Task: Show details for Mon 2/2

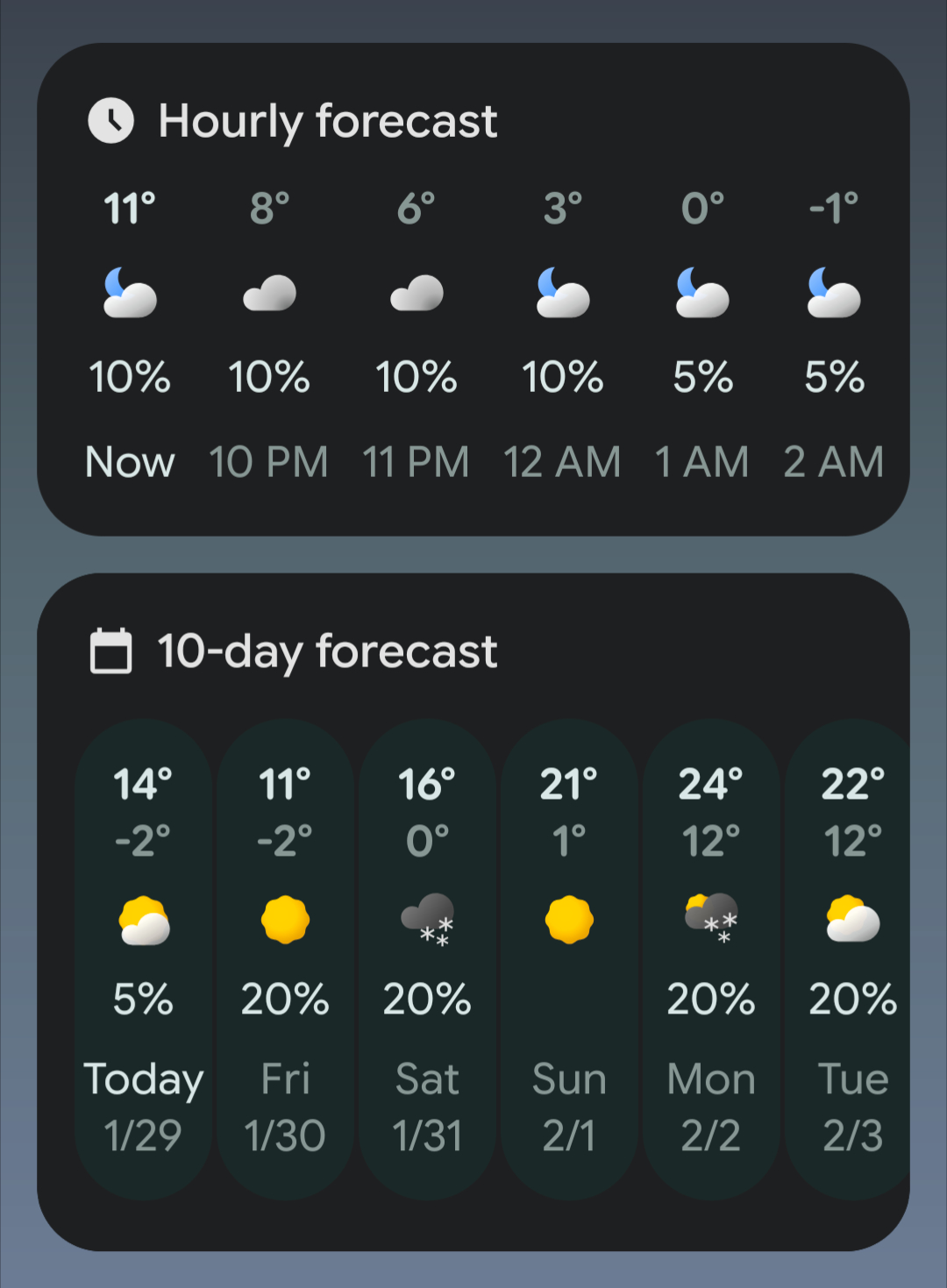Action: (x=711, y=959)
